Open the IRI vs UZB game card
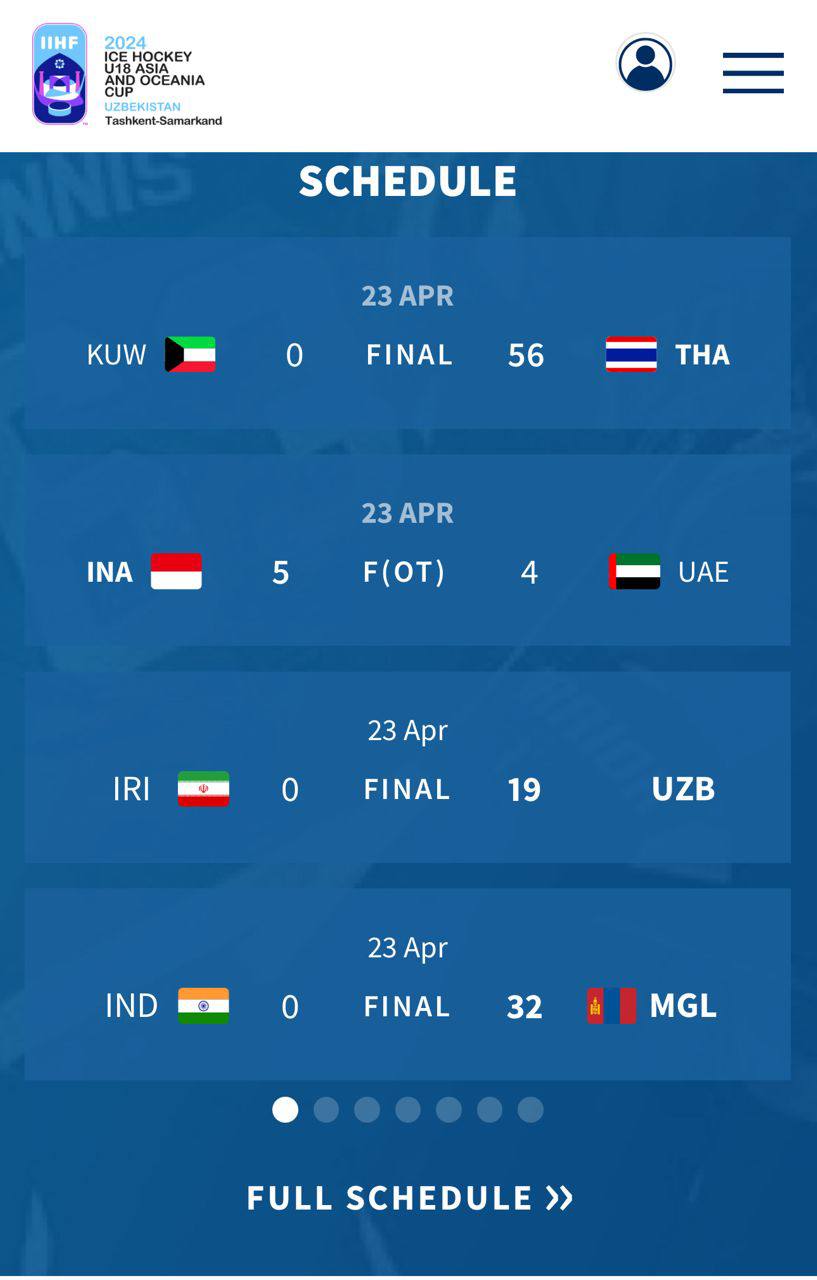 (407, 767)
